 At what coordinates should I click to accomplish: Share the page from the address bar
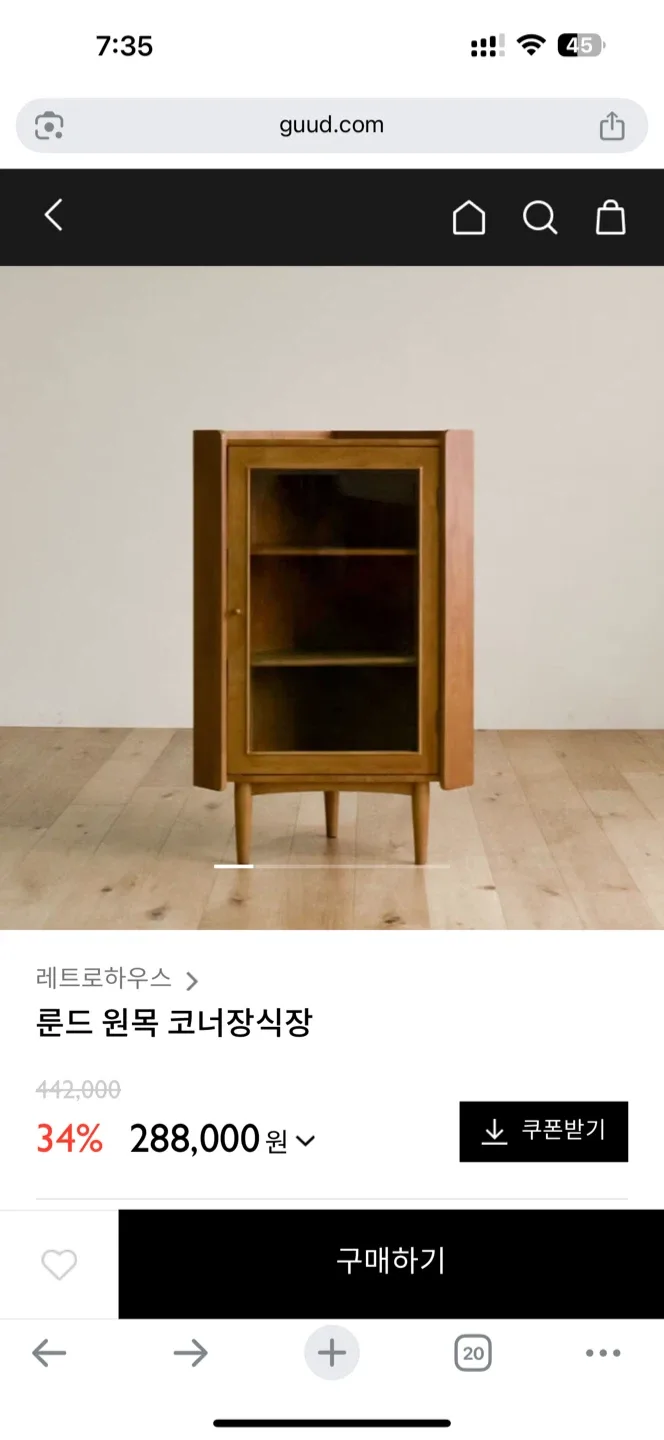pyautogui.click(x=611, y=126)
